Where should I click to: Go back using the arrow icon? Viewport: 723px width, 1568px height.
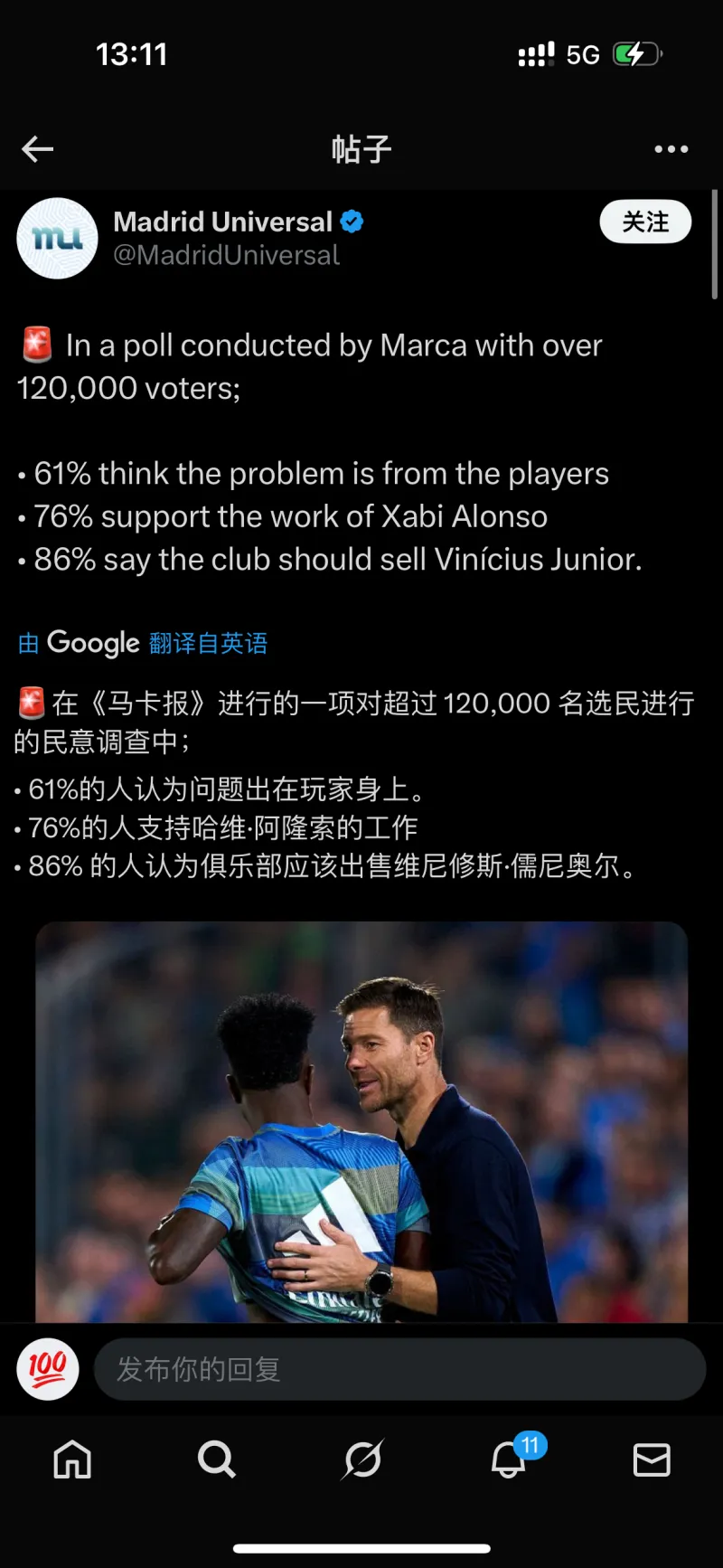point(38,149)
